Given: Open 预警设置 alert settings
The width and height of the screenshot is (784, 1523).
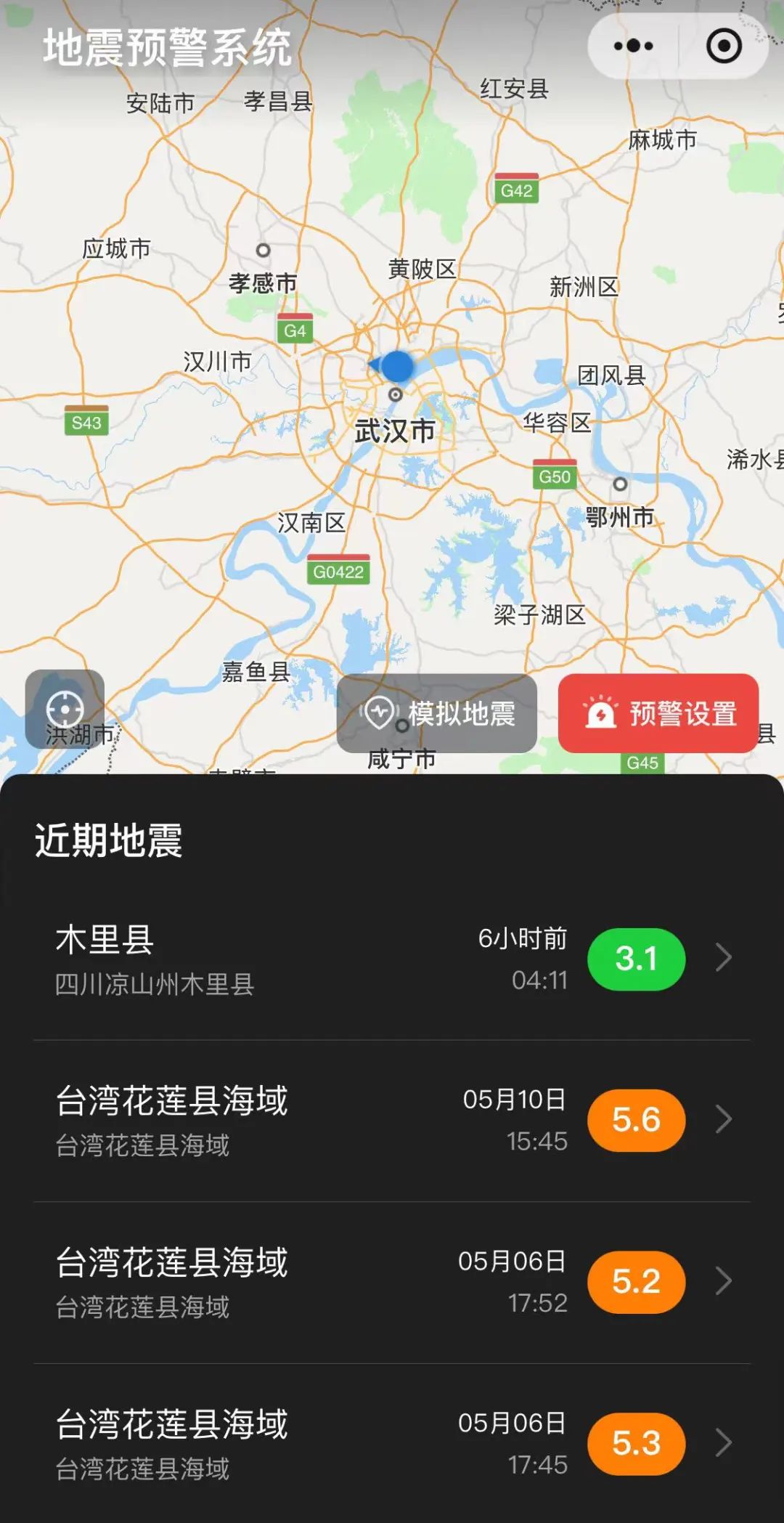Looking at the screenshot, I should (658, 713).
